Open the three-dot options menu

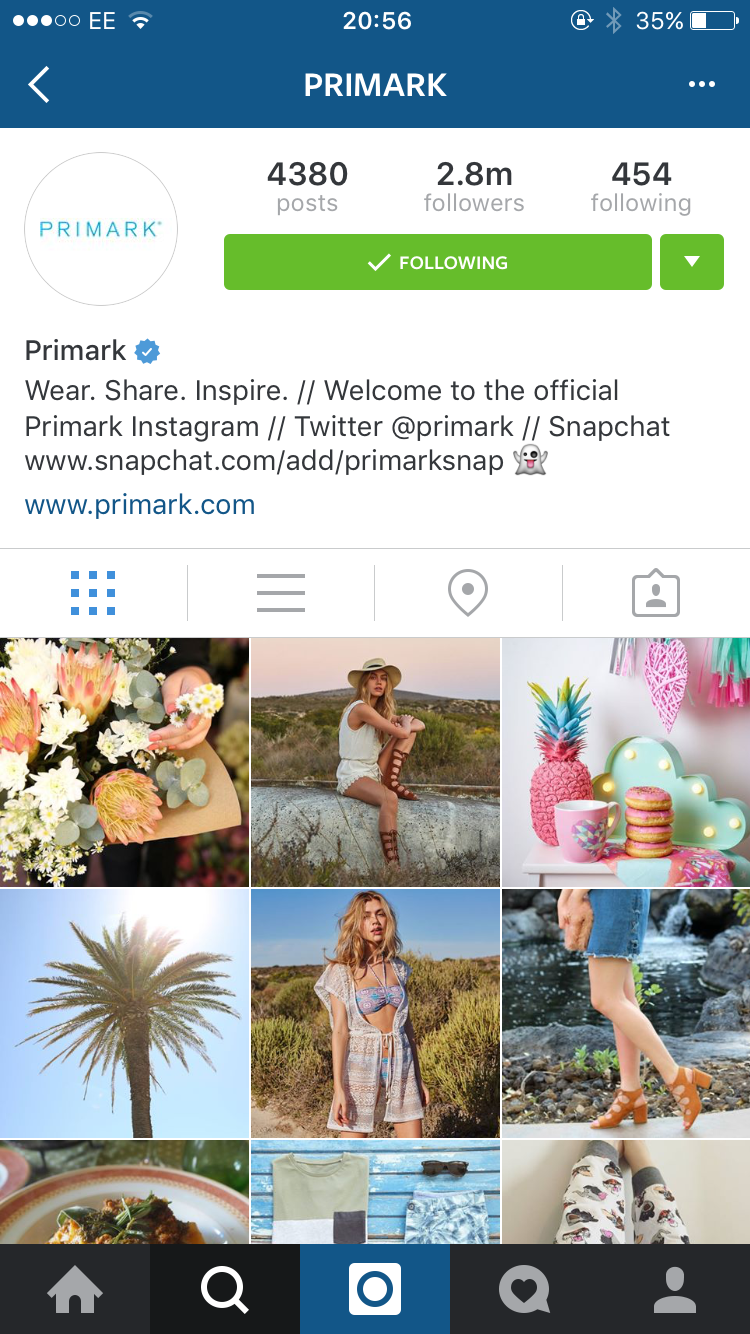click(701, 85)
